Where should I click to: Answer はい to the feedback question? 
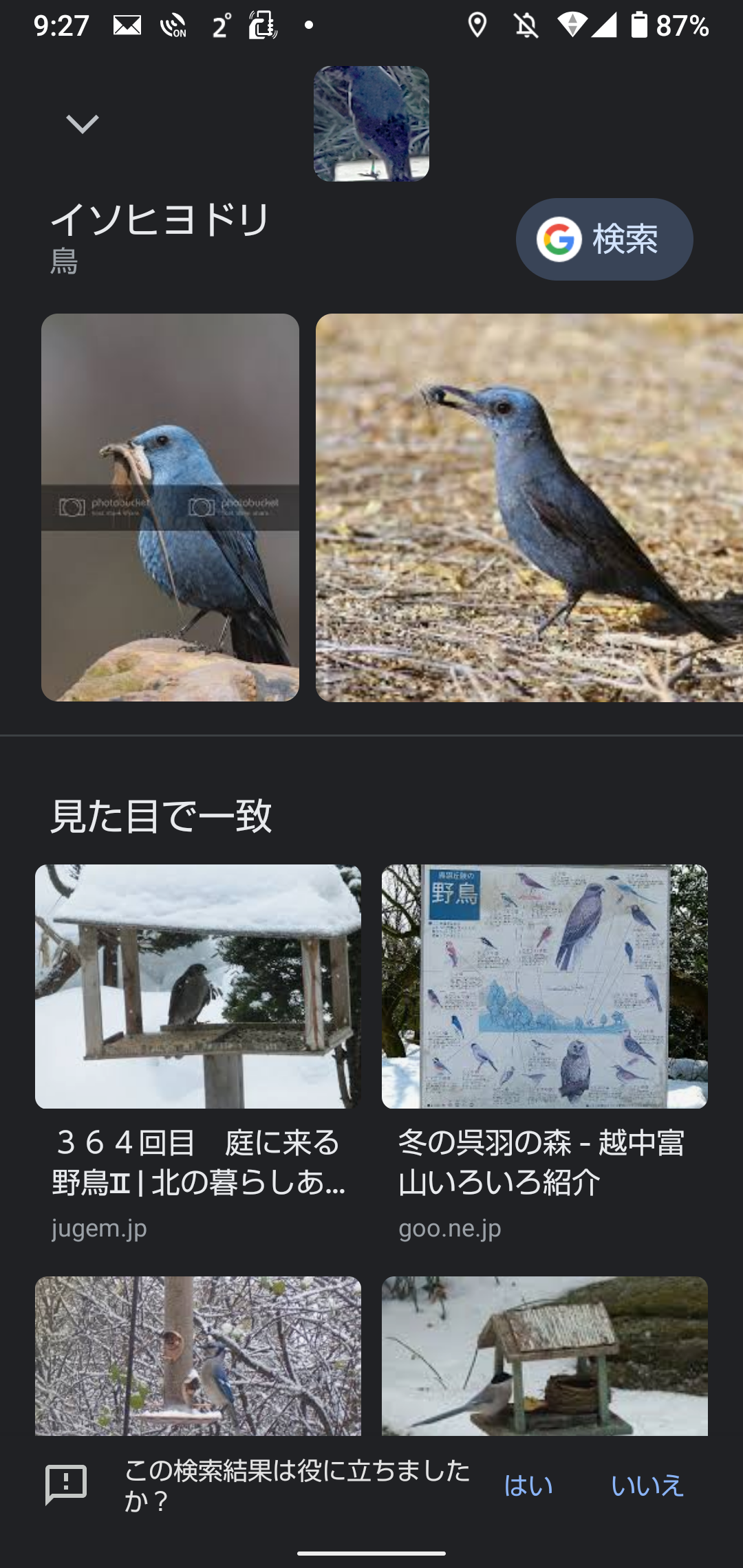528,1485
